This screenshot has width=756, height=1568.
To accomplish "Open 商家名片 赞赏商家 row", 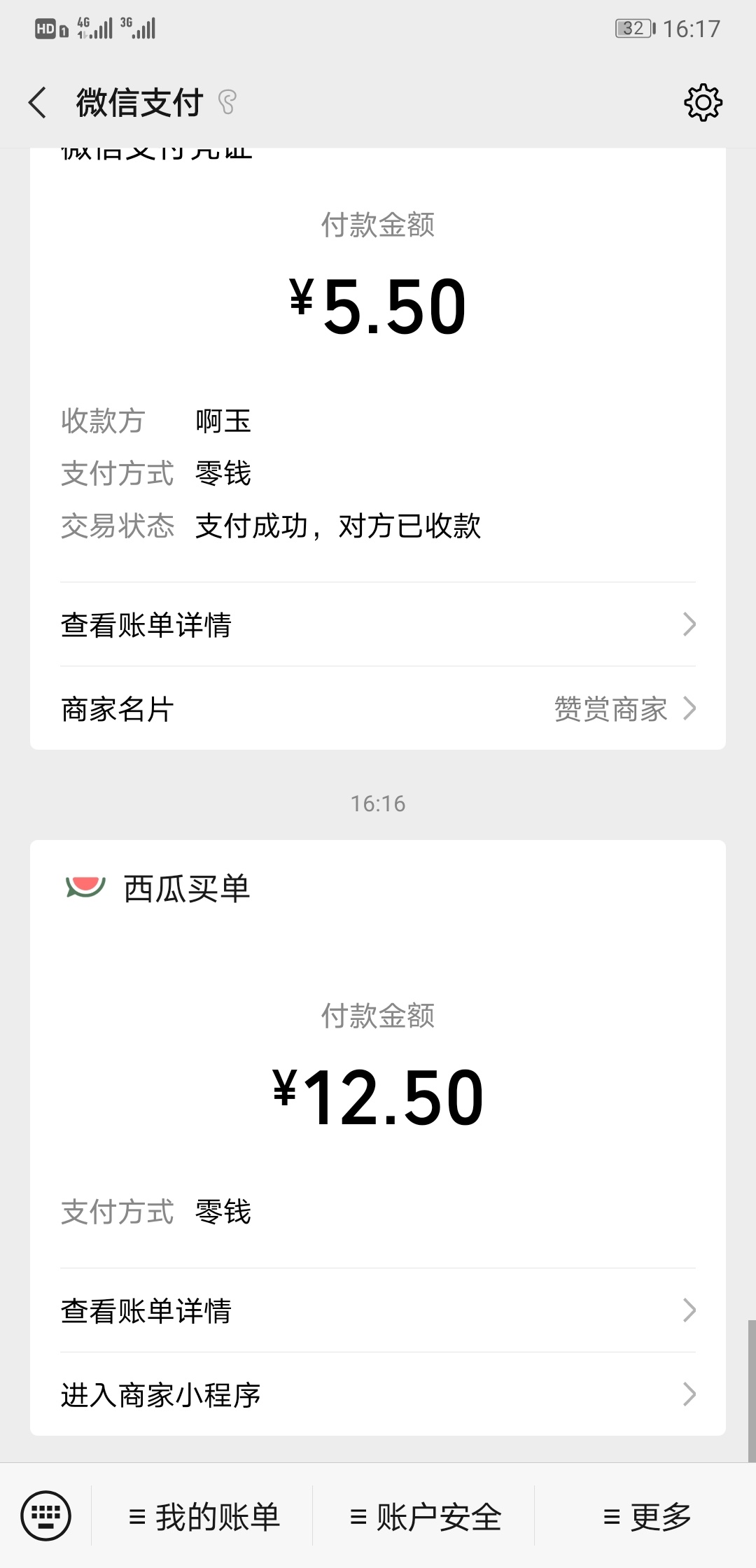I will (378, 708).
